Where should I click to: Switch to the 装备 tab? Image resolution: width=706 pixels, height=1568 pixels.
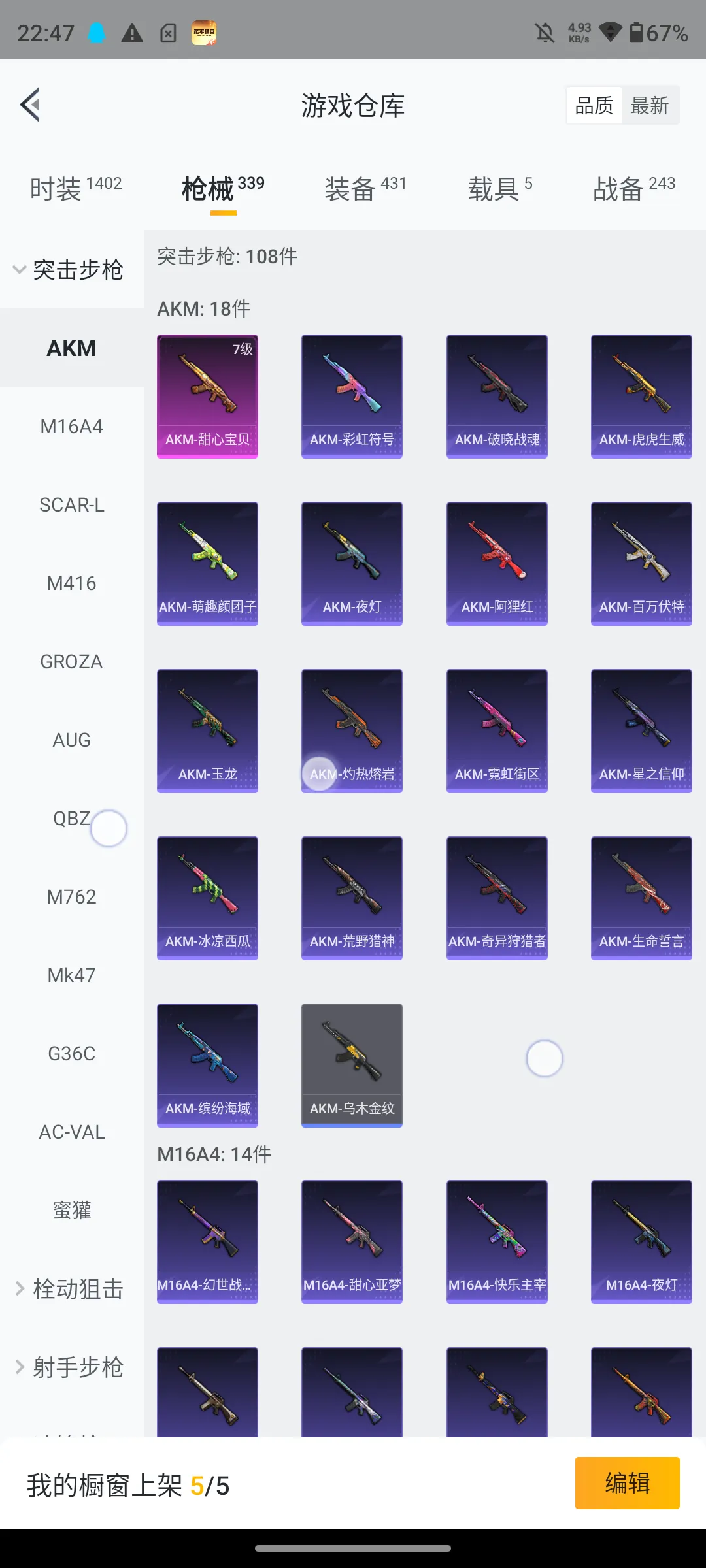click(365, 189)
